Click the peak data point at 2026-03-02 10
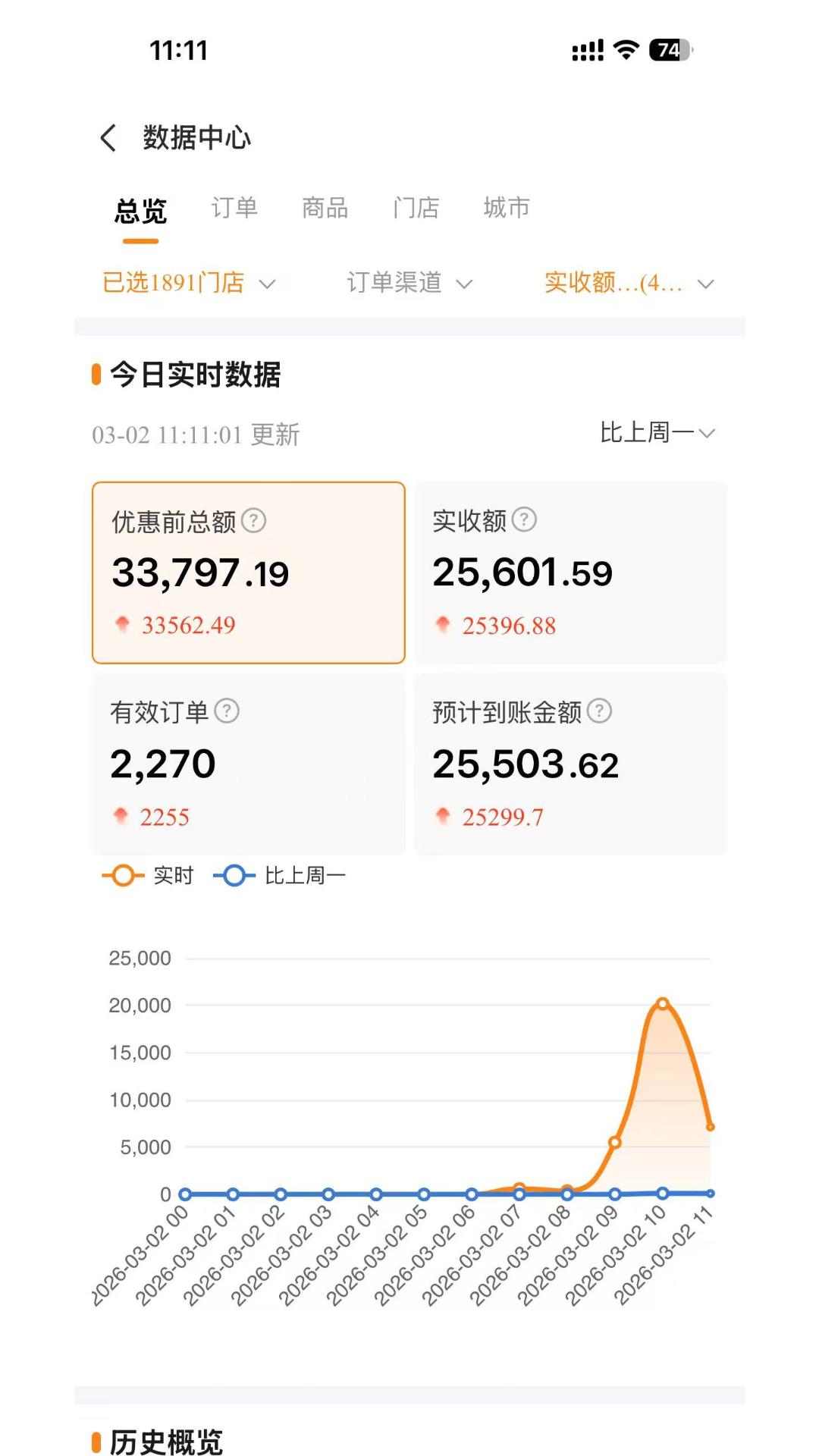This screenshot has height=1456, width=819. coord(661,1004)
